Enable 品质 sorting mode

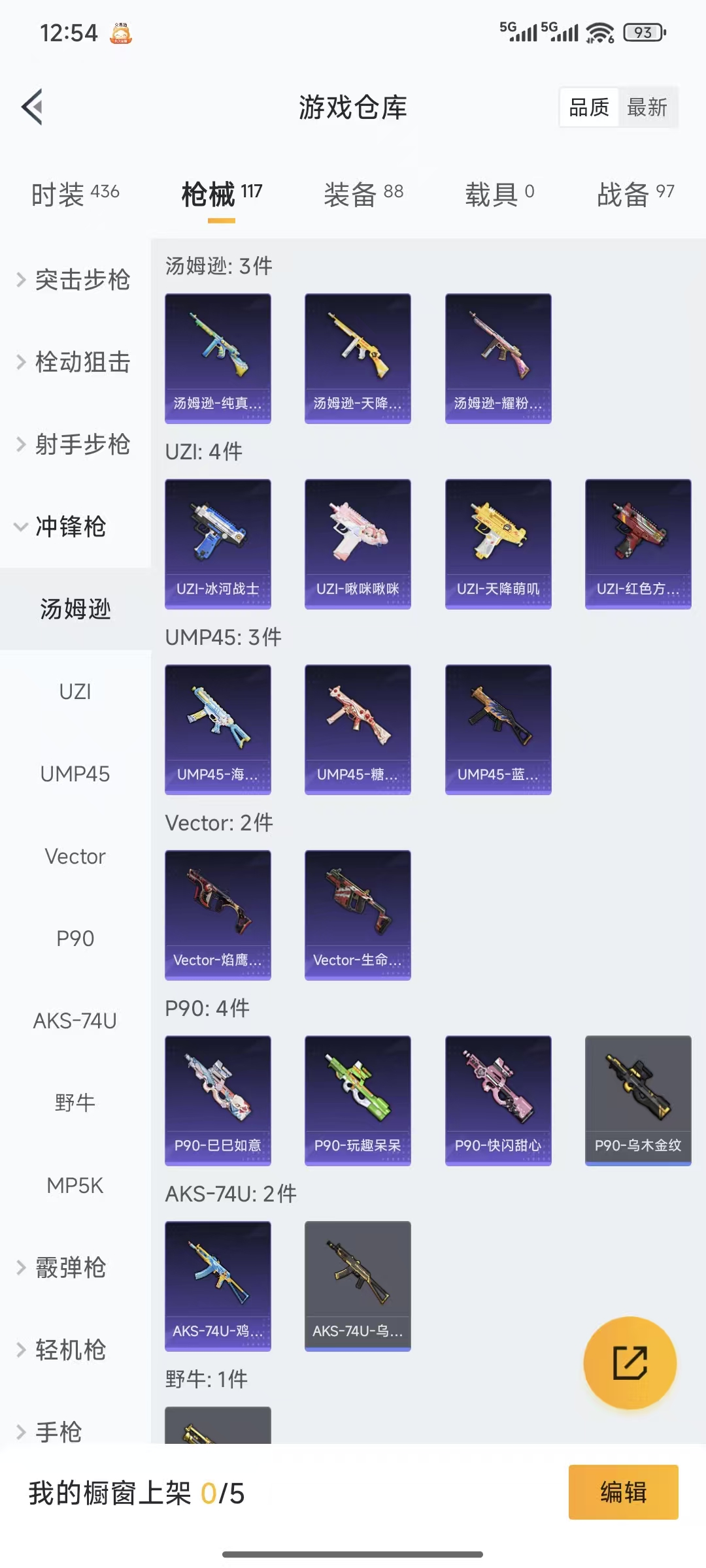click(x=588, y=107)
